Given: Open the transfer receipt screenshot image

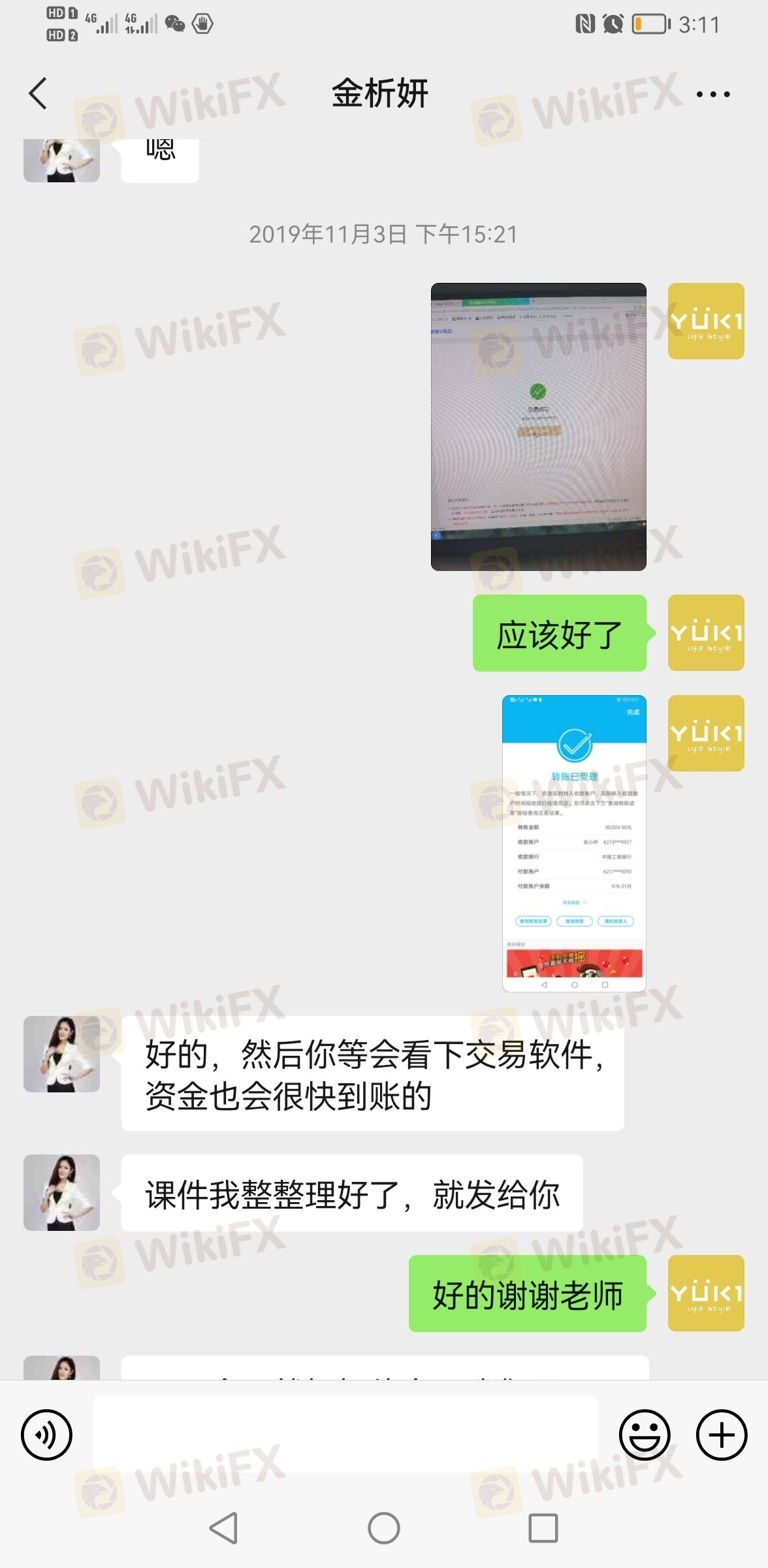Looking at the screenshot, I should pyautogui.click(x=574, y=843).
